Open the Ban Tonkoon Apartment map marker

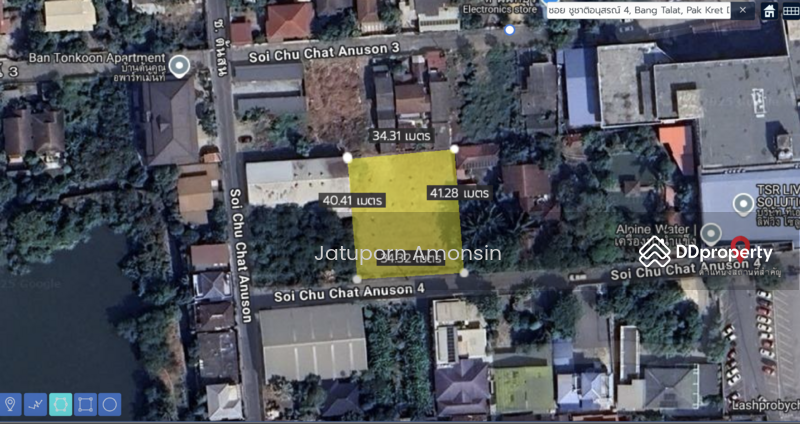coord(180,67)
